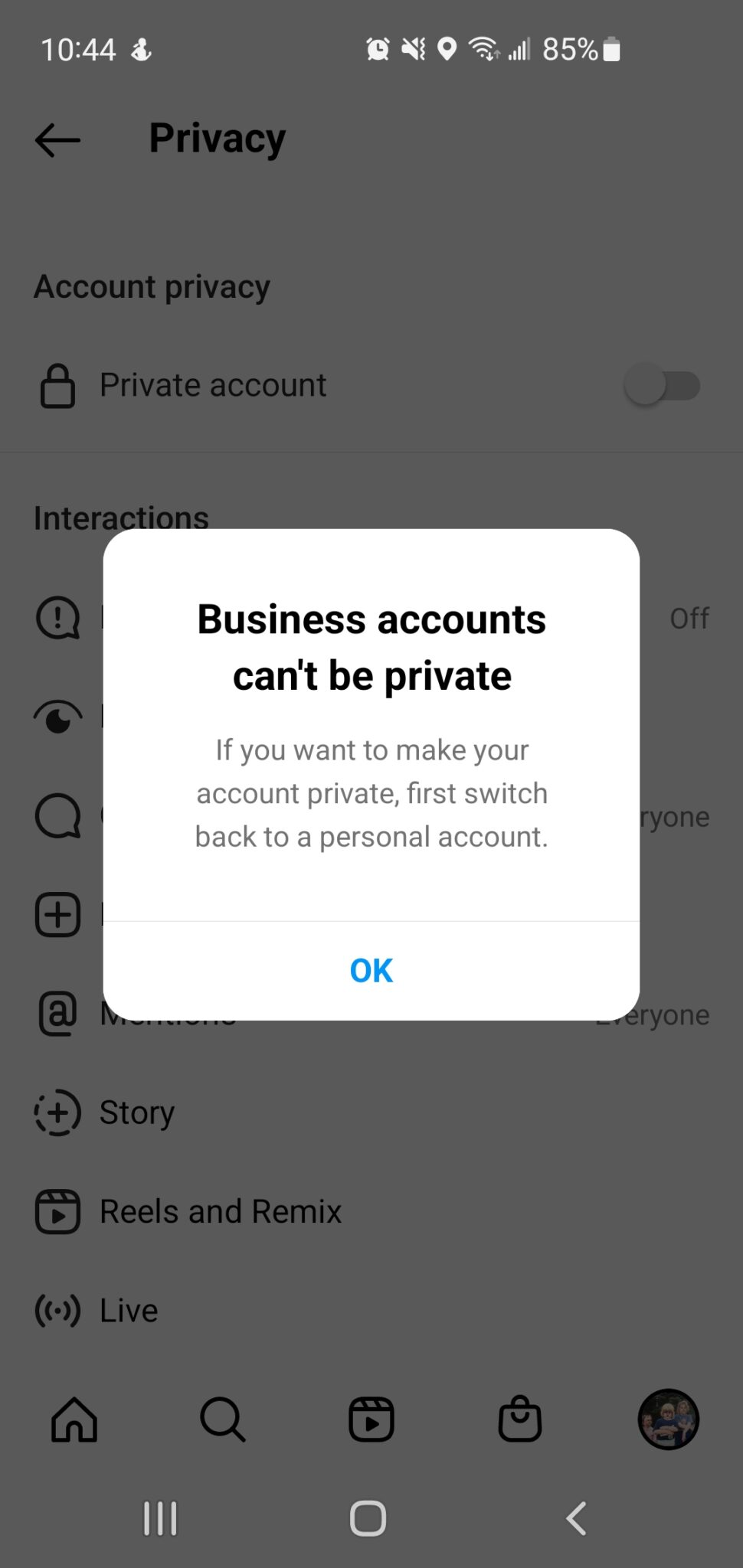Viewport: 743px width, 1568px height.
Task: Dismiss the dialog with OK
Action: click(371, 970)
